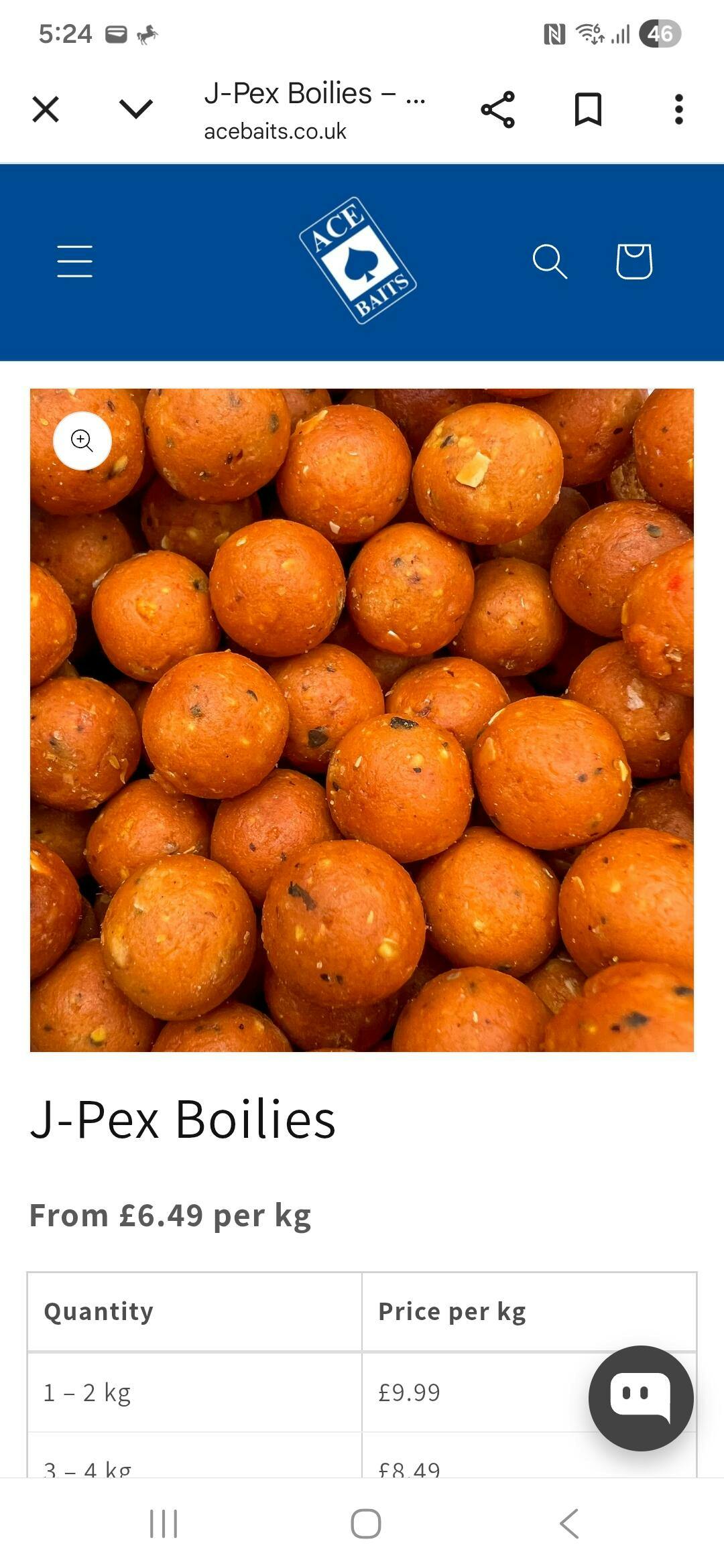This screenshot has width=724, height=1568.
Task: Search the Ace Baits store
Action: (550, 261)
